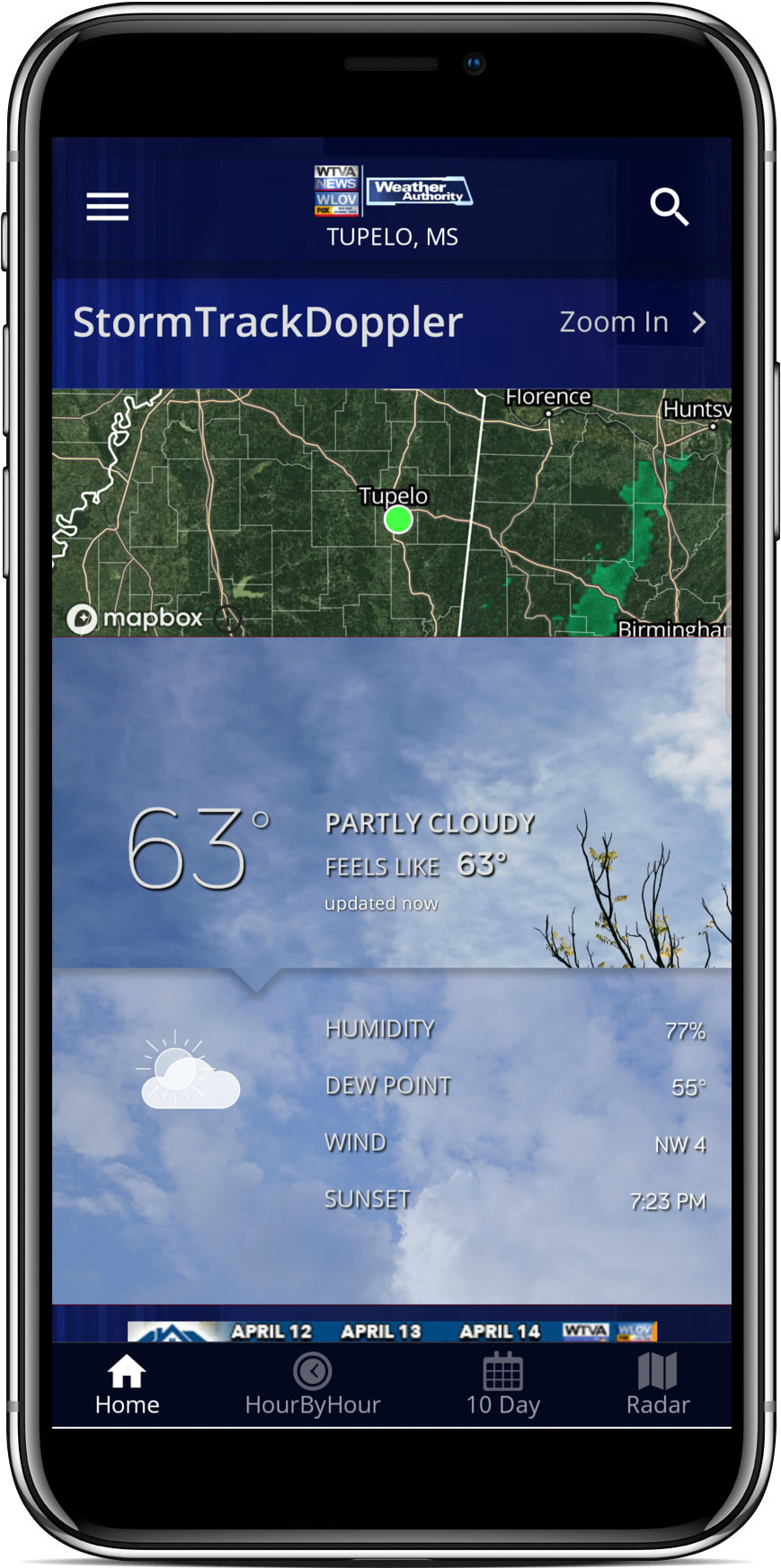Open the hamburger menu
Viewport: 781px width, 1568px height.
coord(107,207)
